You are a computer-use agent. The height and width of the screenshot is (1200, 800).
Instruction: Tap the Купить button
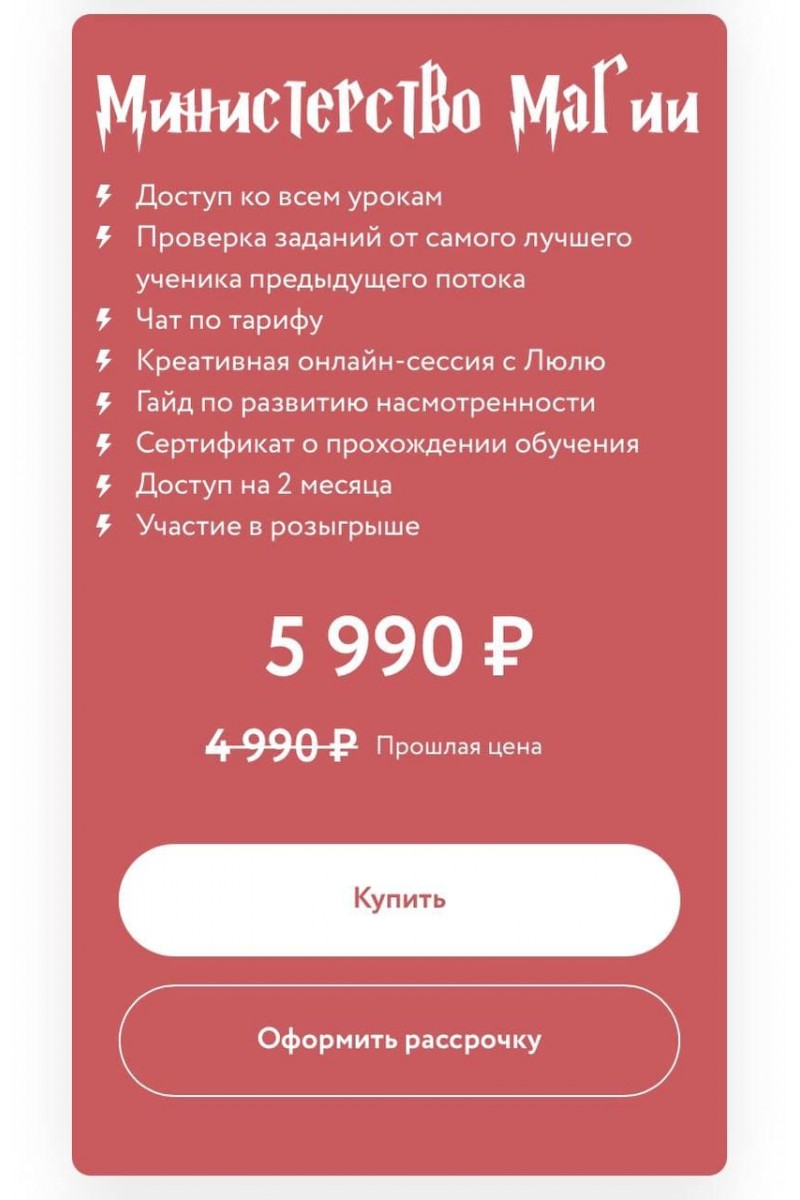399,899
